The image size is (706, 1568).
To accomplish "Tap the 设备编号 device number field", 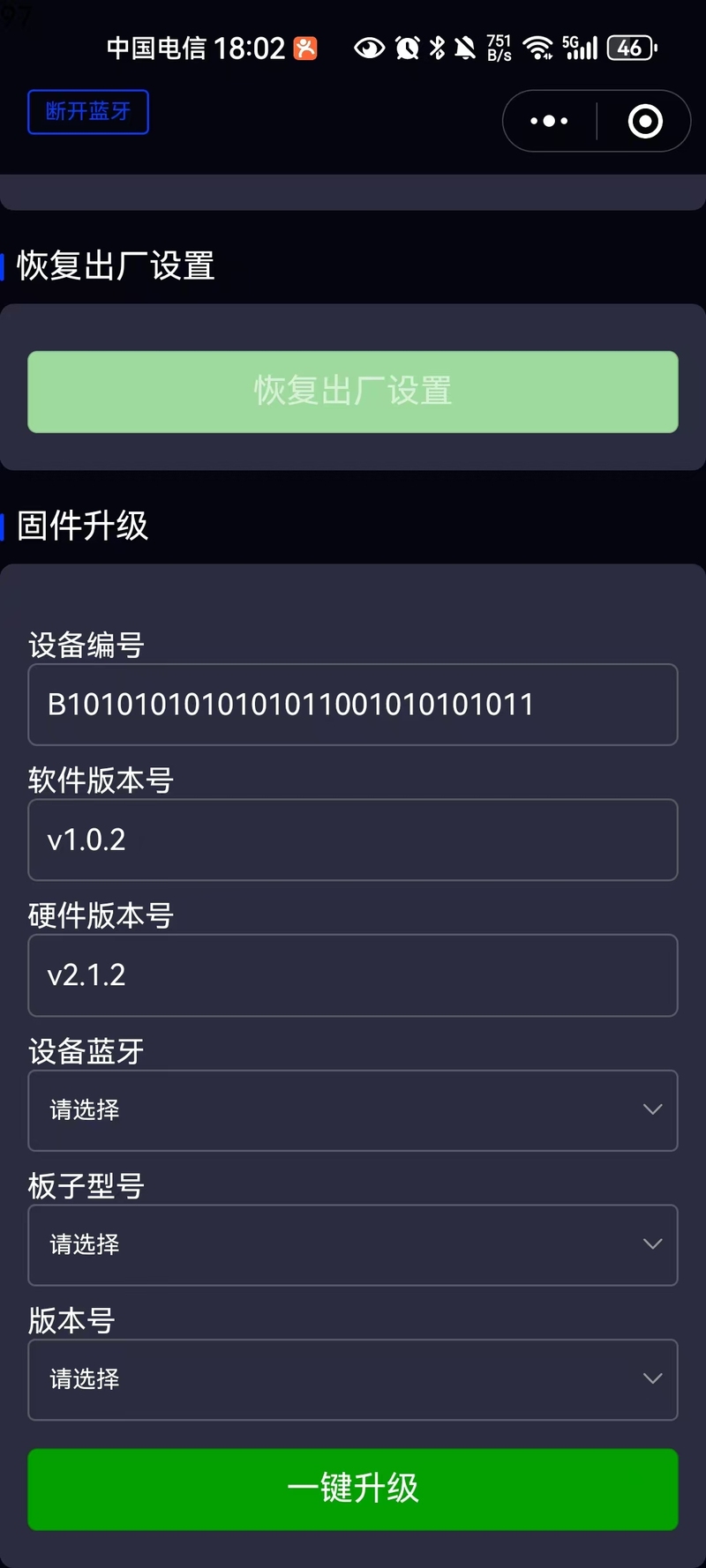I will (x=353, y=705).
